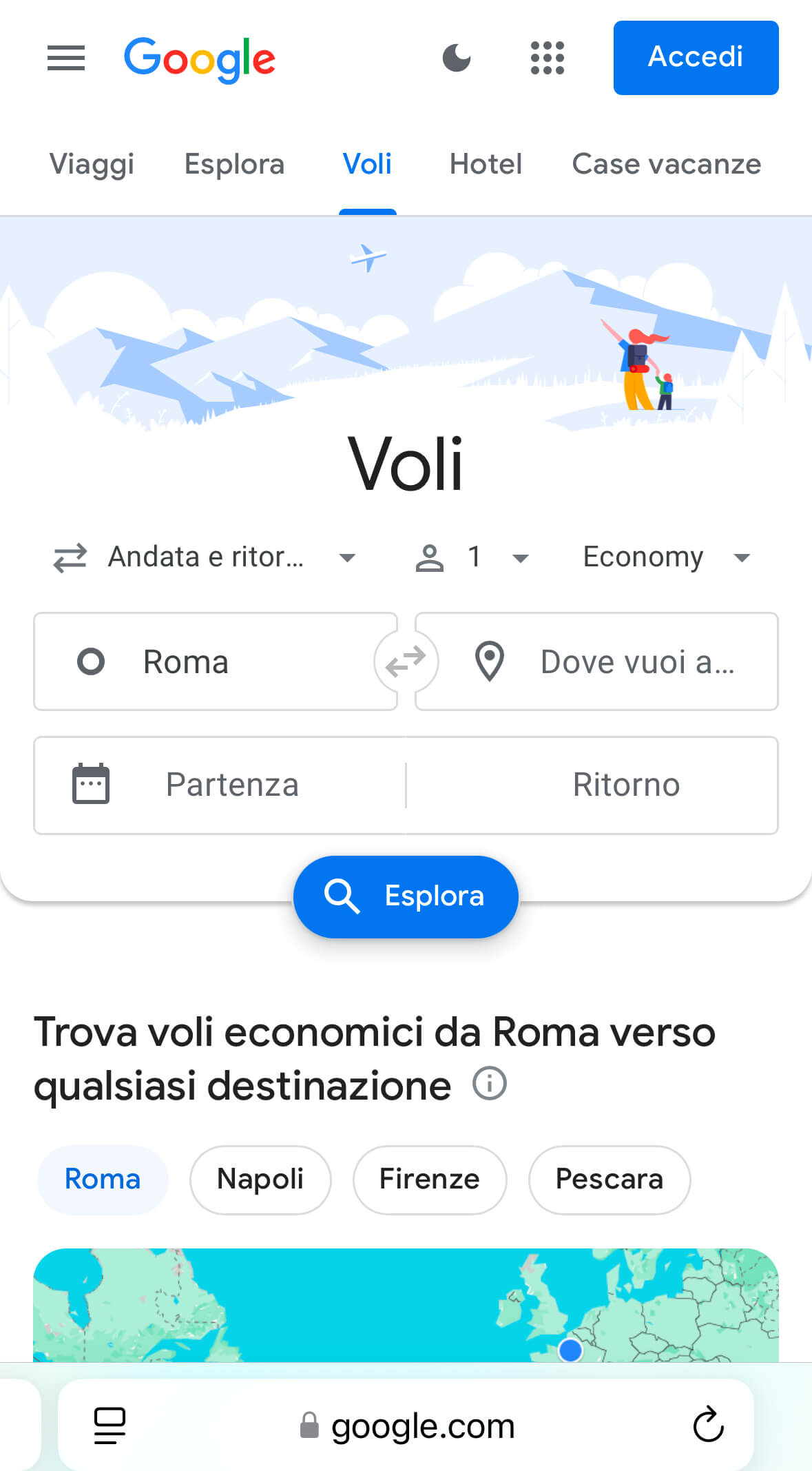
Task: Open the info tooltip next to the heading
Action: (489, 1083)
